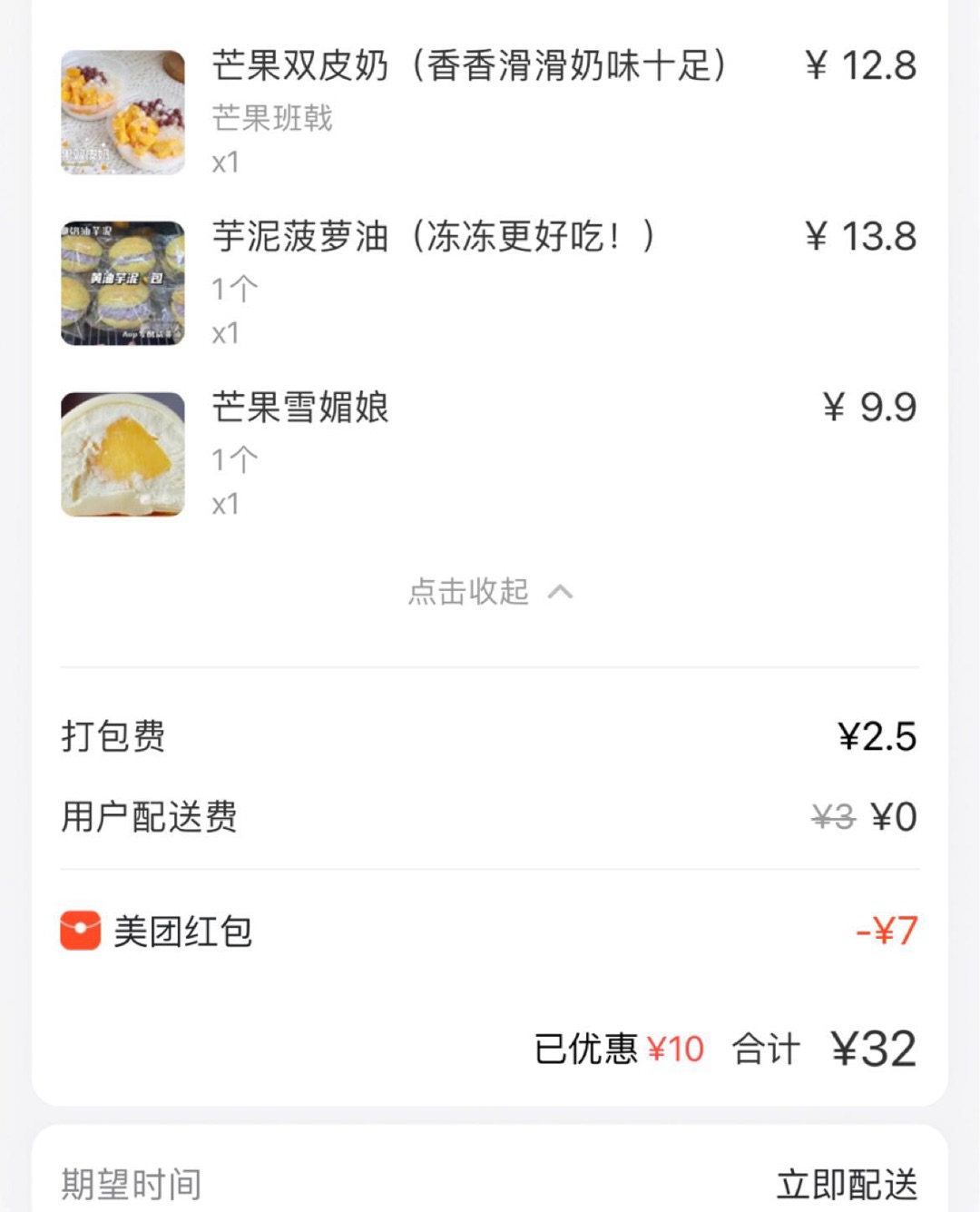Open the 芒果双皮奶 product image
Screen dimensions: 980x1212
[x=122, y=112]
